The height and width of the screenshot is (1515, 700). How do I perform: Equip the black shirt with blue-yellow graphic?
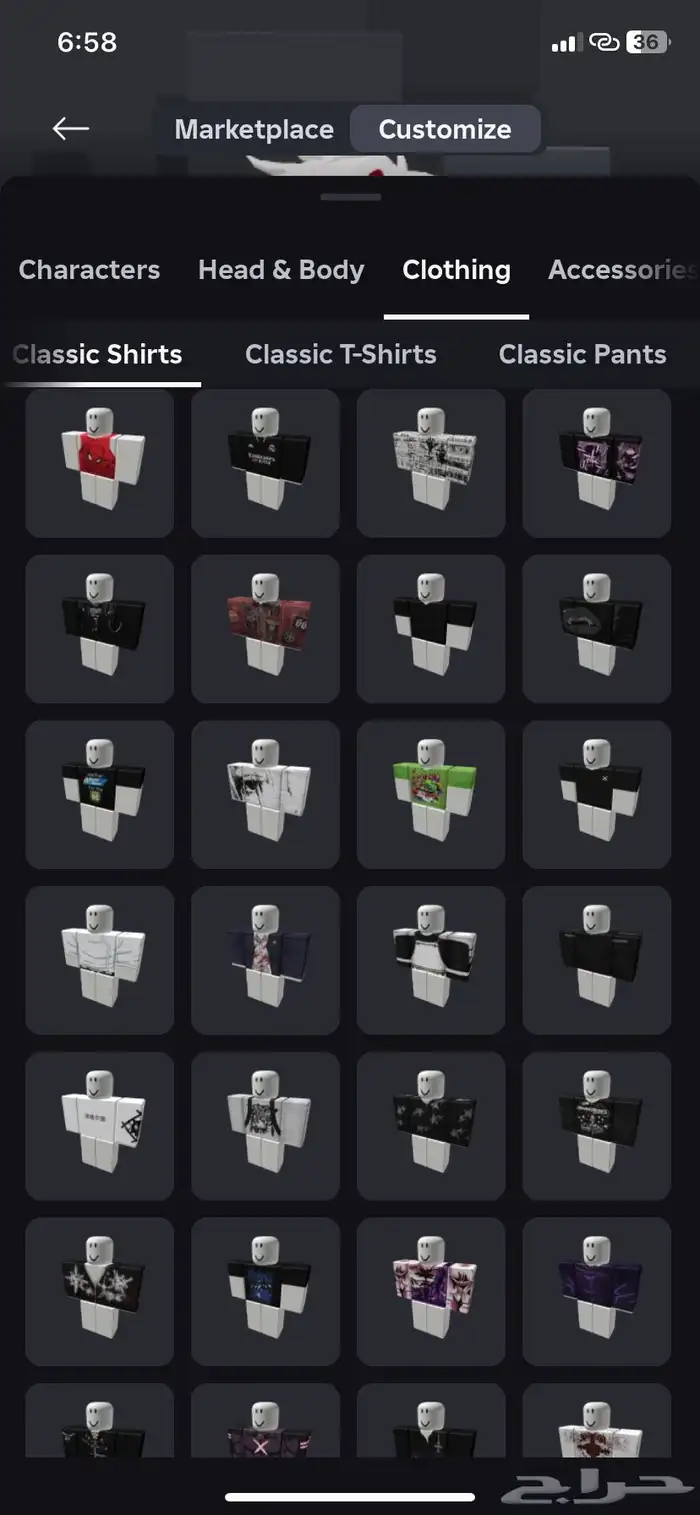(x=100, y=794)
